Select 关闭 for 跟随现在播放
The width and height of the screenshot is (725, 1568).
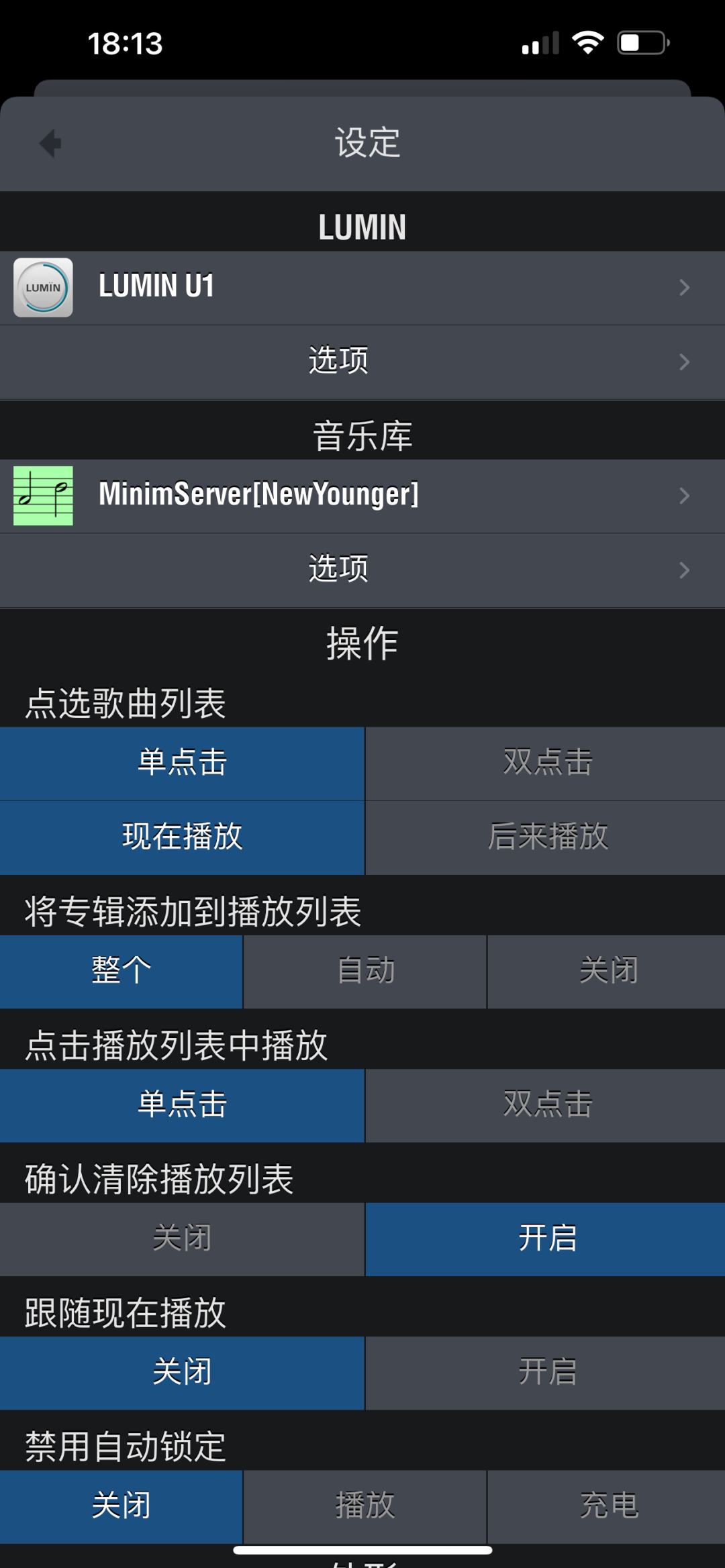(x=181, y=1372)
